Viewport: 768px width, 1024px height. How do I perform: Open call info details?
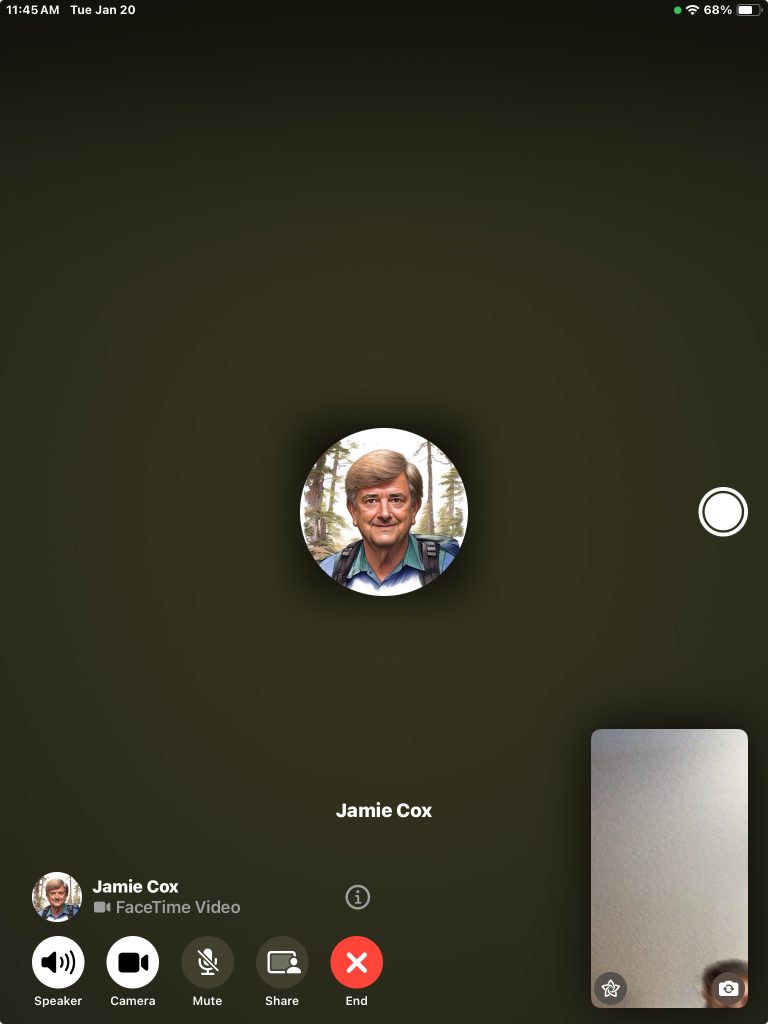coord(358,897)
